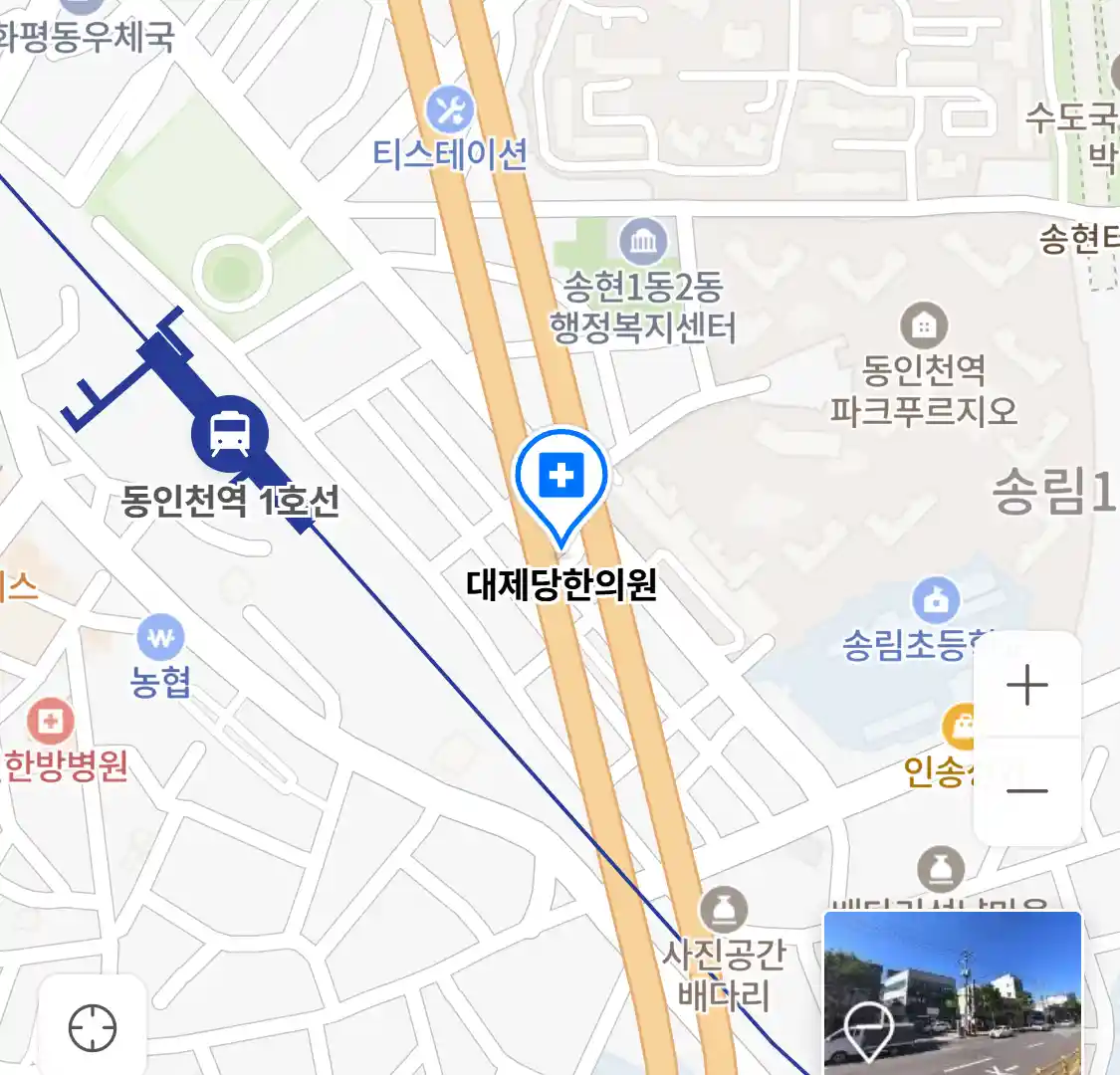Viewport: 1120px width, 1075px height.
Task: Zoom out on the map
Action: [1027, 792]
